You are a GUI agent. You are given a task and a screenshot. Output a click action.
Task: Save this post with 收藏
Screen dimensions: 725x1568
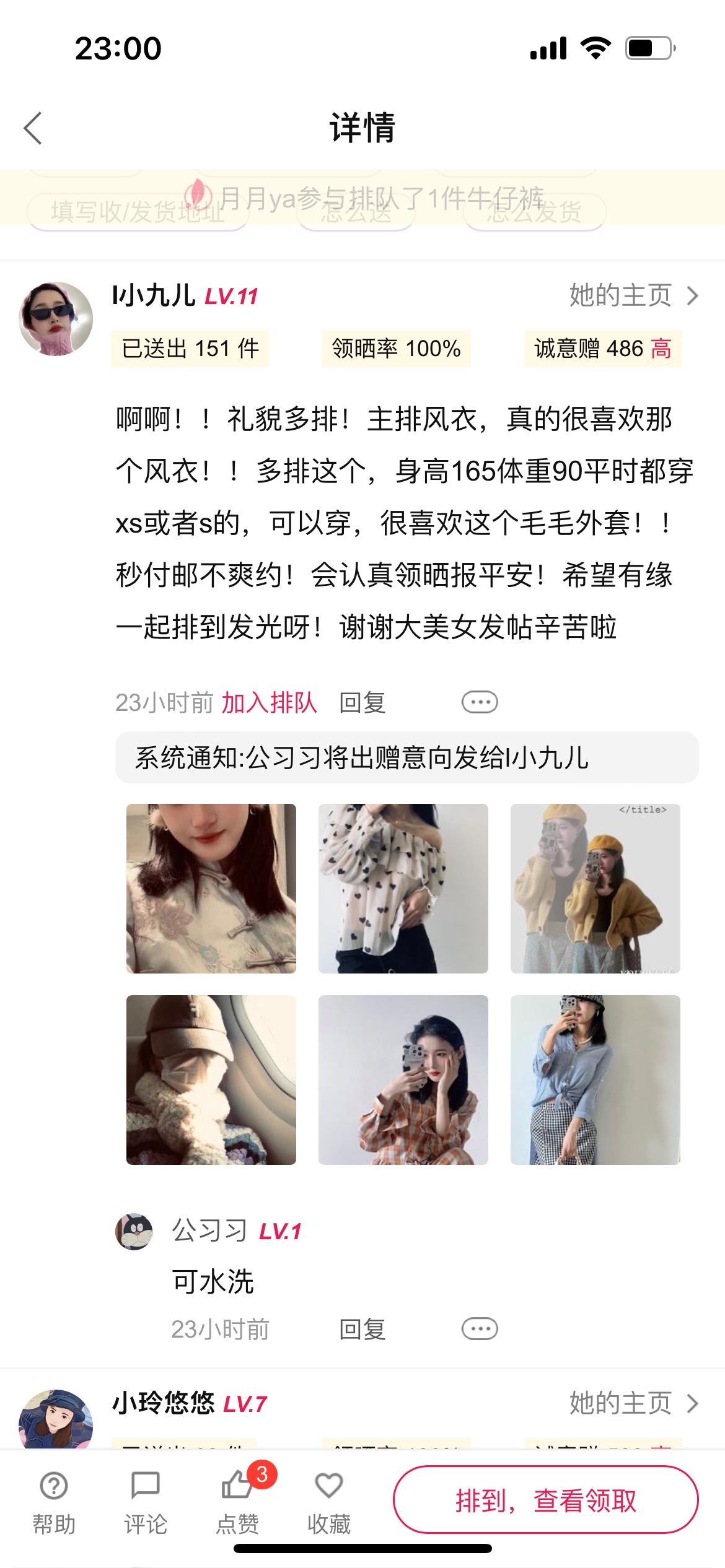(329, 1503)
